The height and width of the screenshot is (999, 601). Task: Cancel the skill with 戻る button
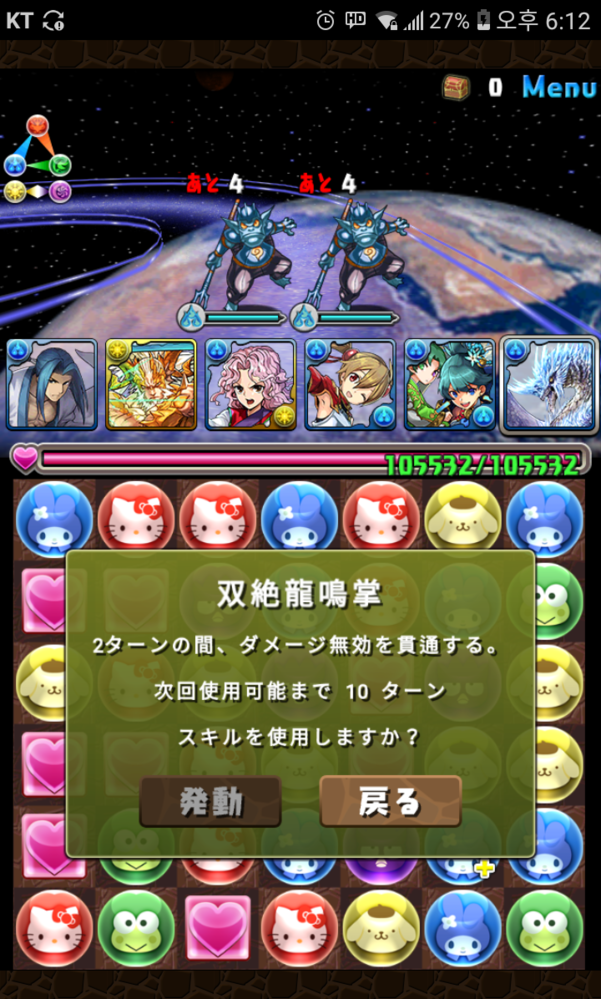pos(390,802)
